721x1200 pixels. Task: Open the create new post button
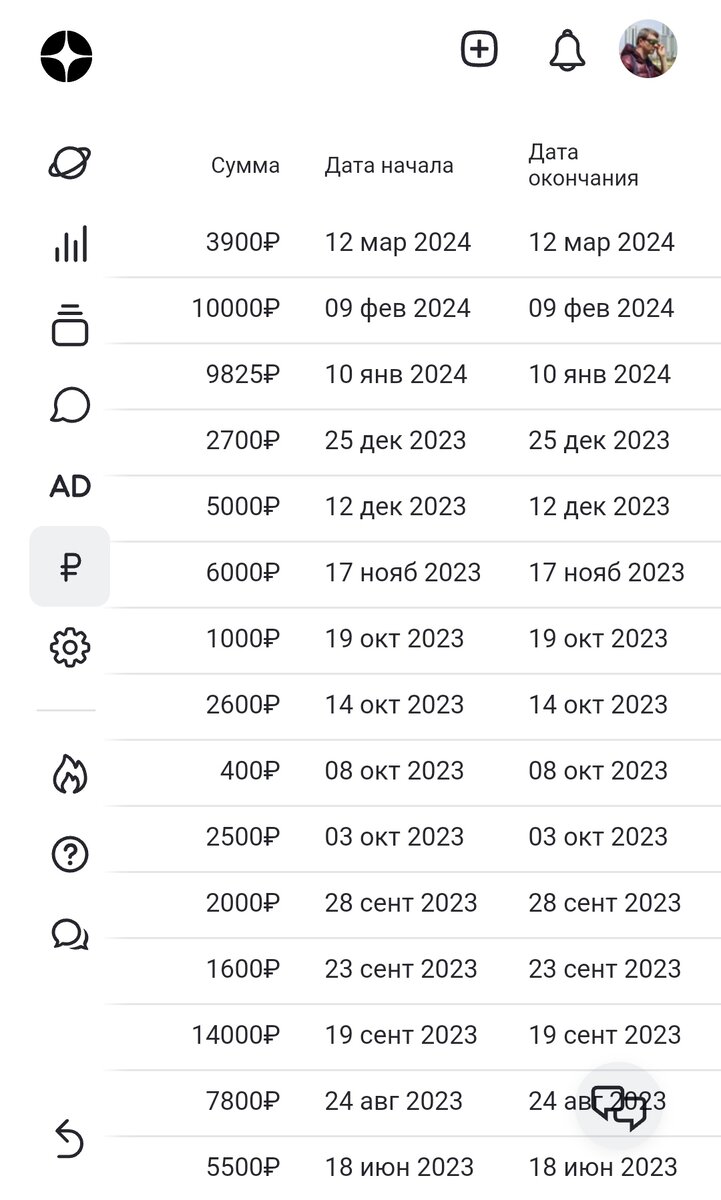click(479, 49)
